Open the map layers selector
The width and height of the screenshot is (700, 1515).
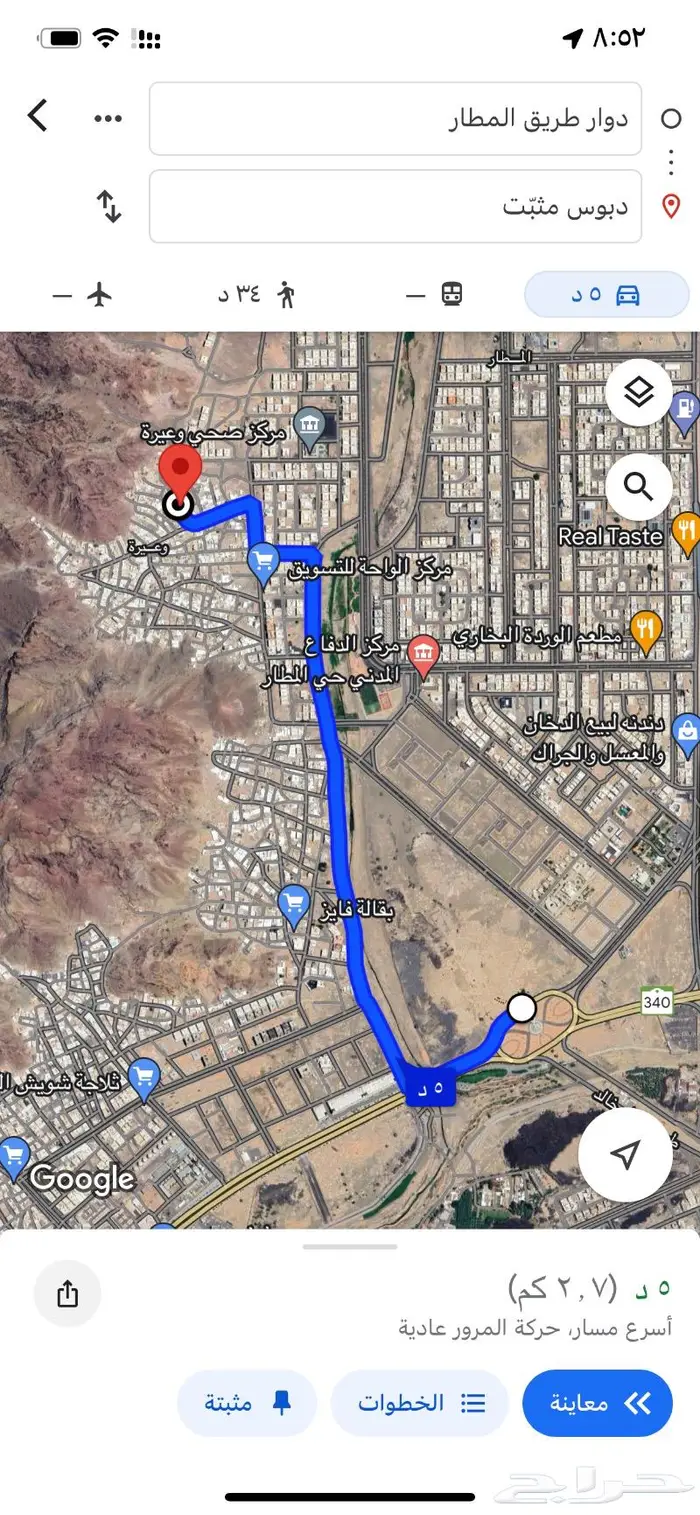638,392
